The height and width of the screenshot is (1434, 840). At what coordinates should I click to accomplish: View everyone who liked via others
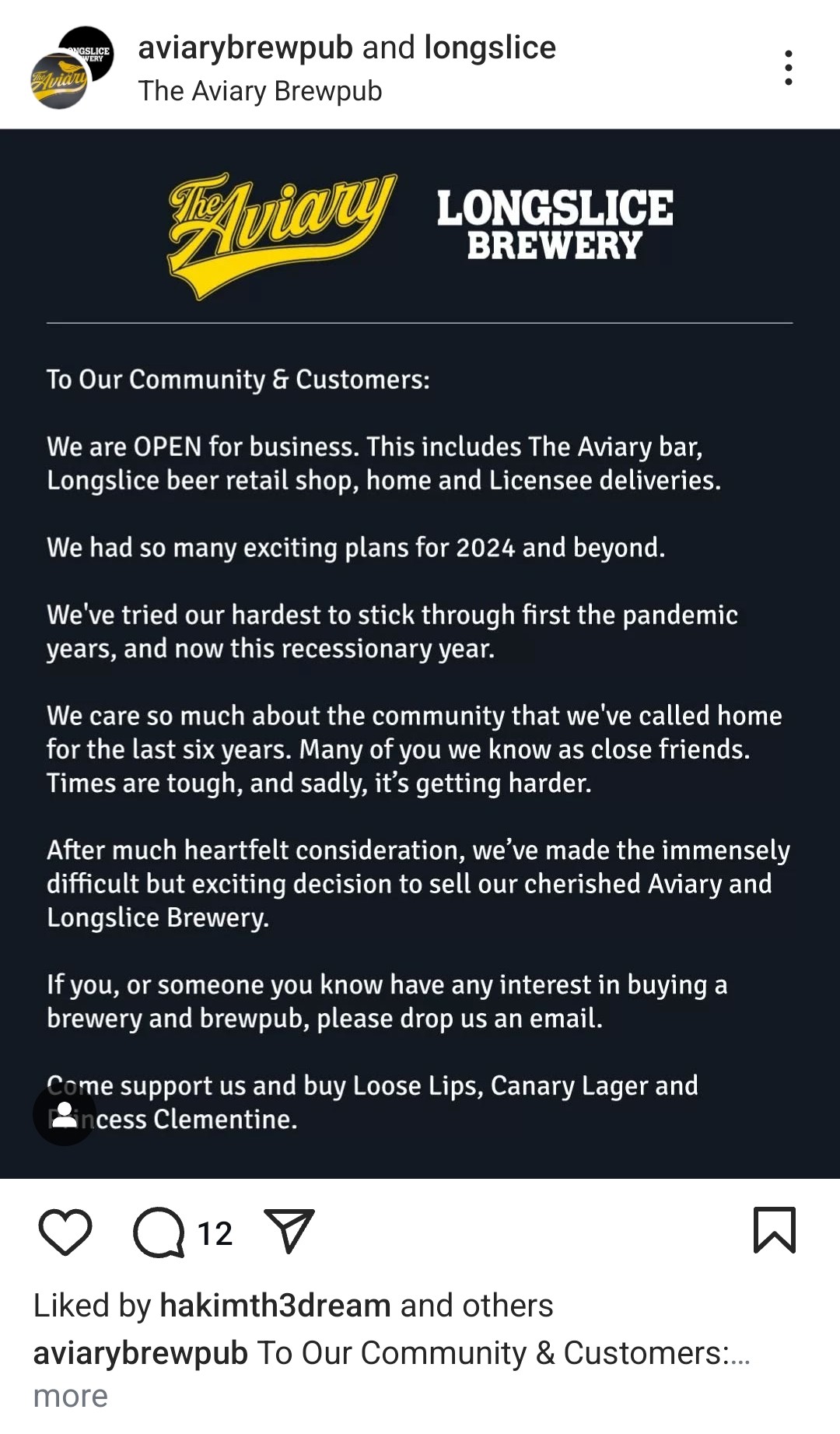508,1305
